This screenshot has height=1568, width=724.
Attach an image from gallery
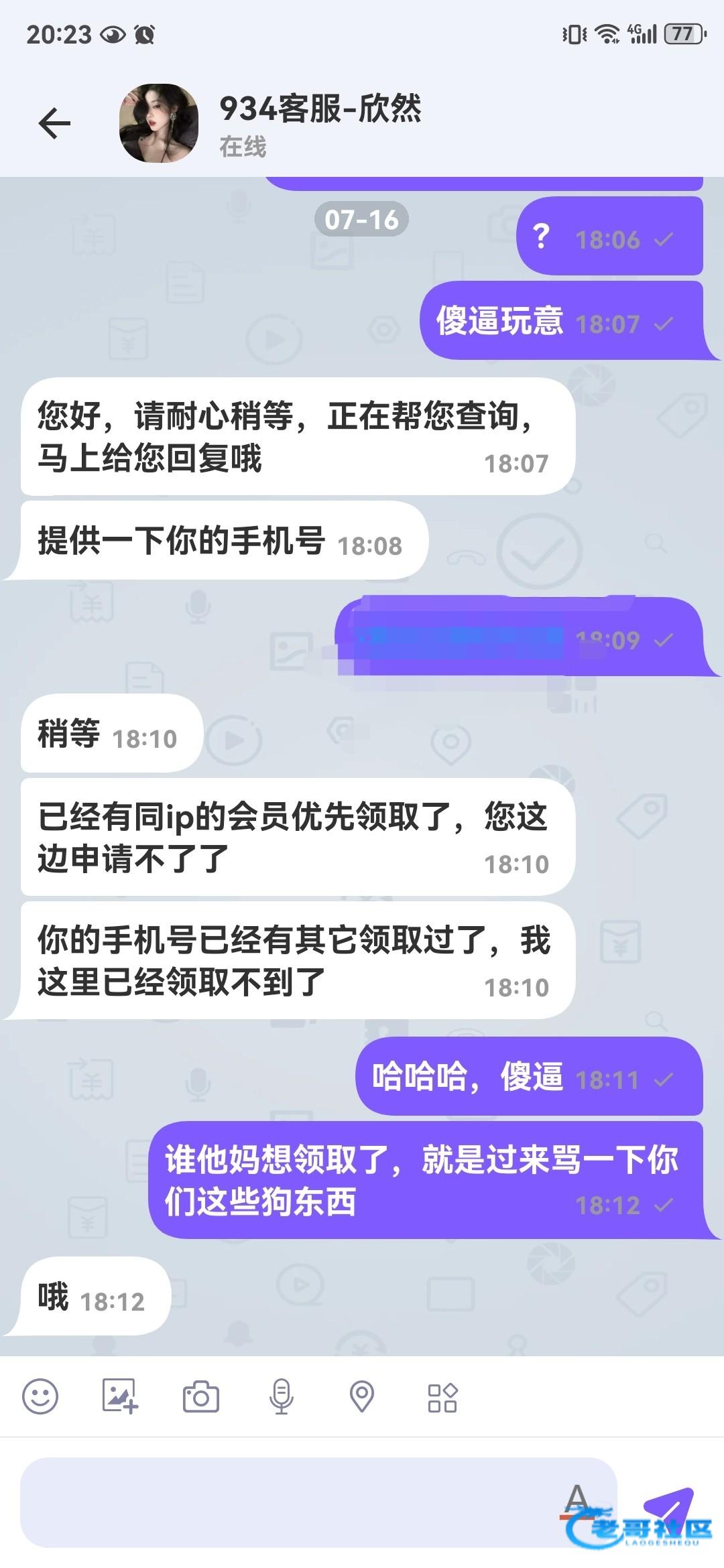120,1397
